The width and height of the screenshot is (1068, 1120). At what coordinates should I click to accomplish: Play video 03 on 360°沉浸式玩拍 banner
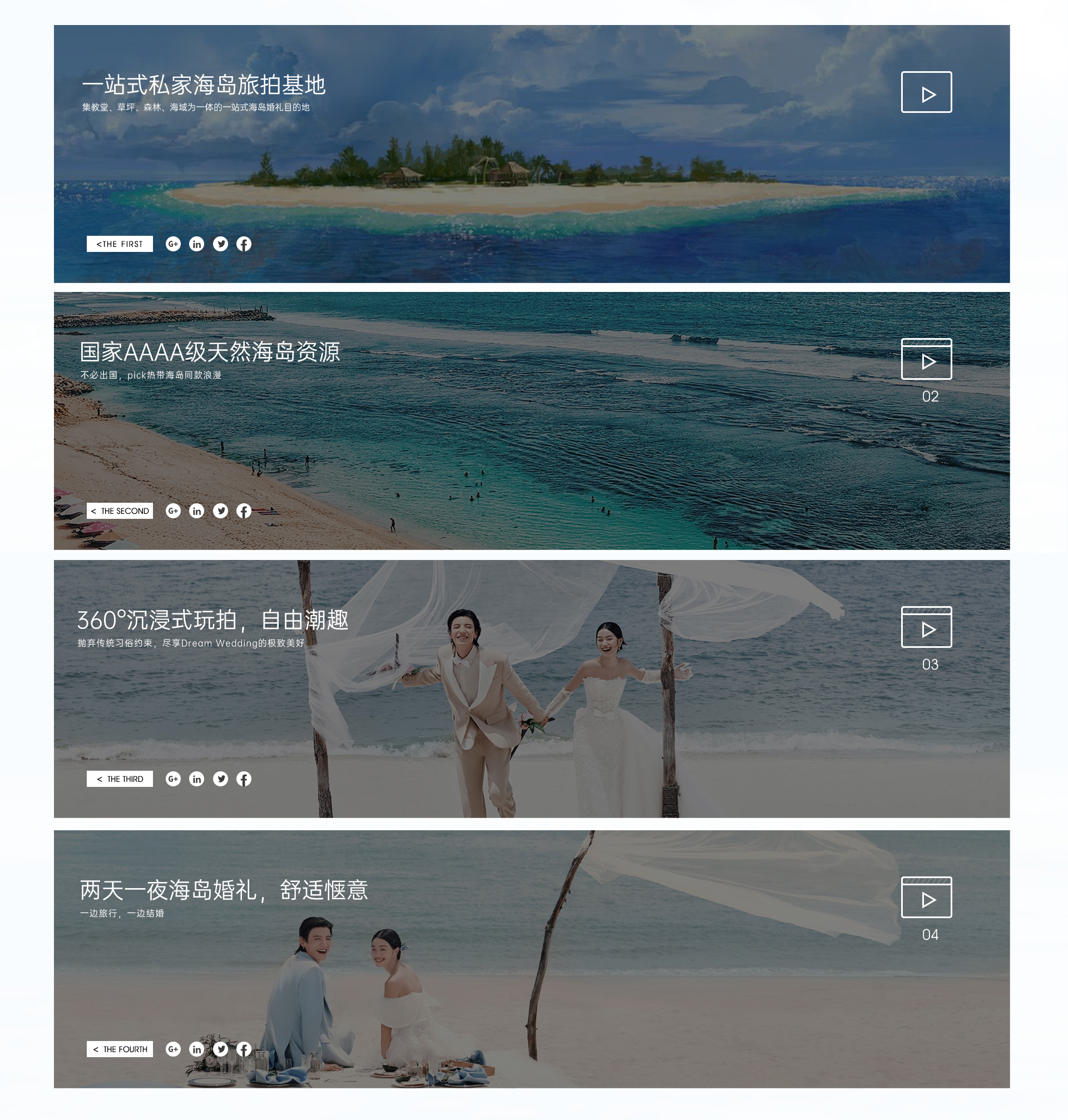pos(926,628)
